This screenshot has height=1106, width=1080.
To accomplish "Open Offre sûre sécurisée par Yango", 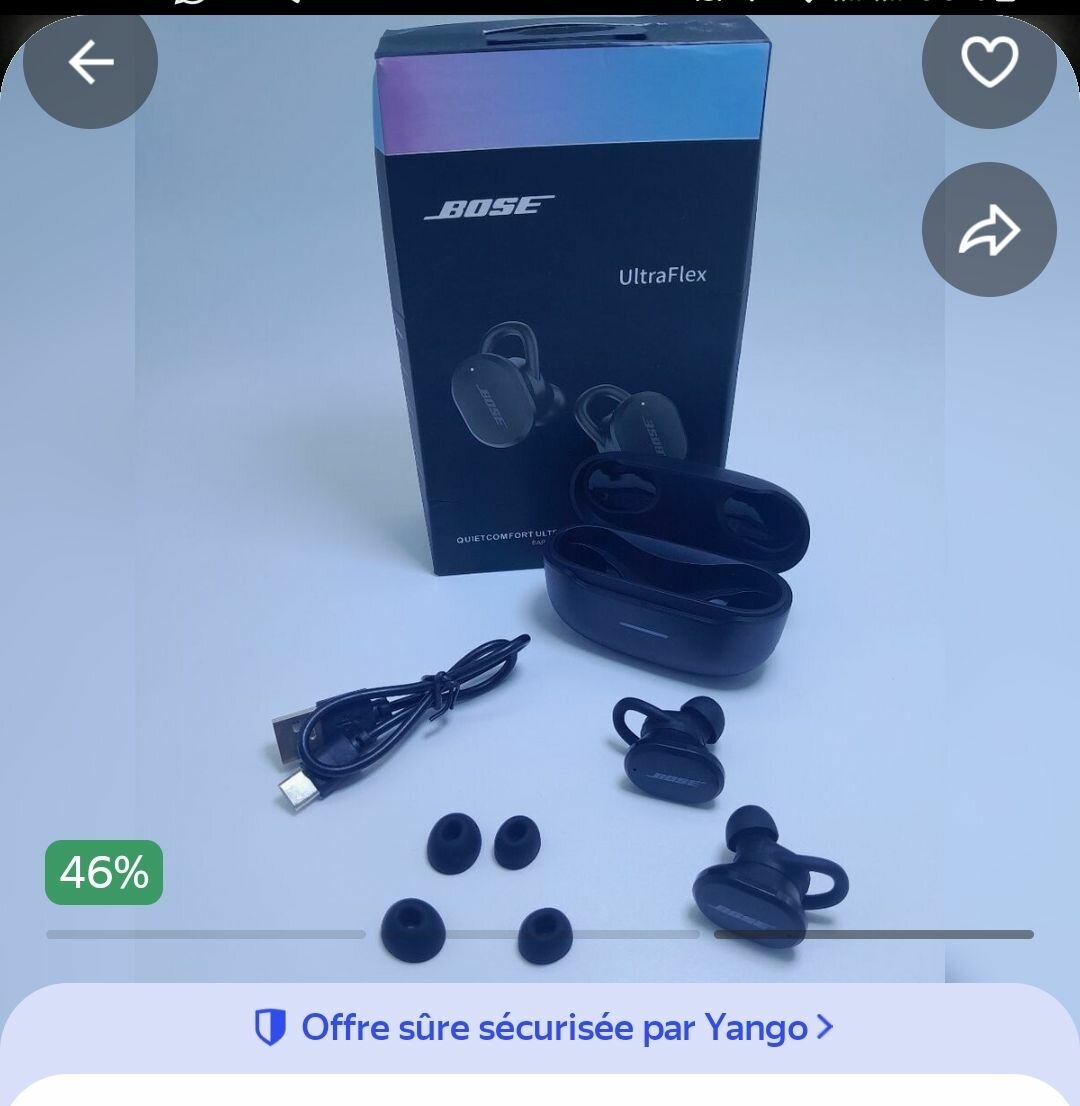I will coord(543,1027).
